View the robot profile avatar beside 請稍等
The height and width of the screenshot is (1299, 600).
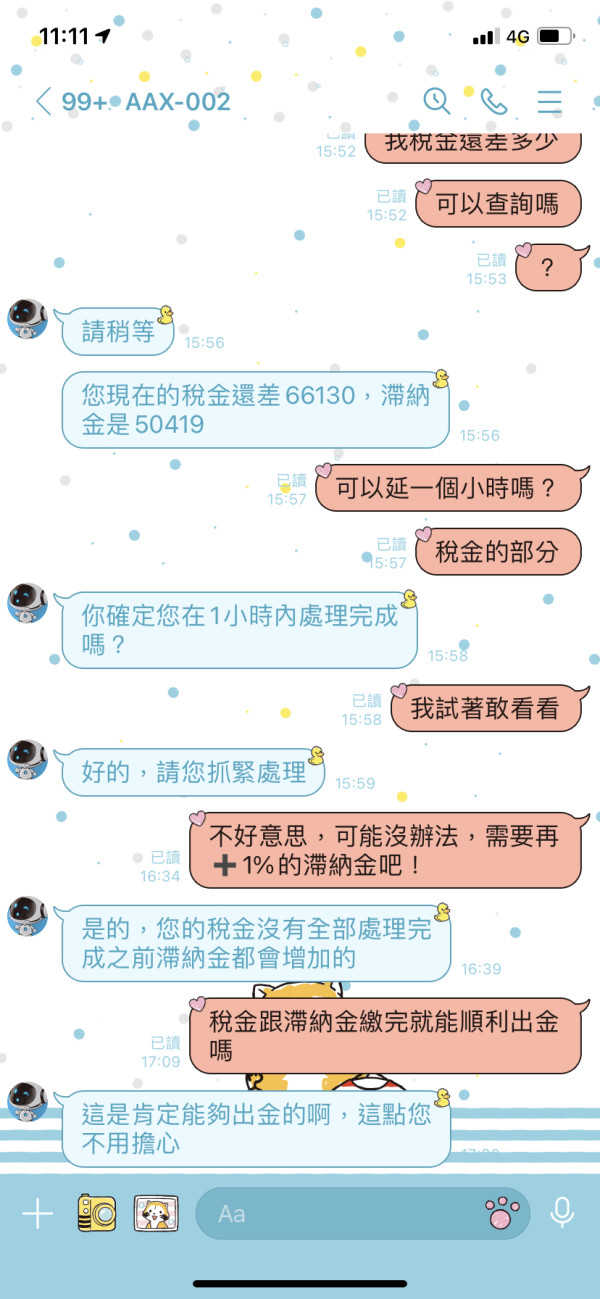28,319
